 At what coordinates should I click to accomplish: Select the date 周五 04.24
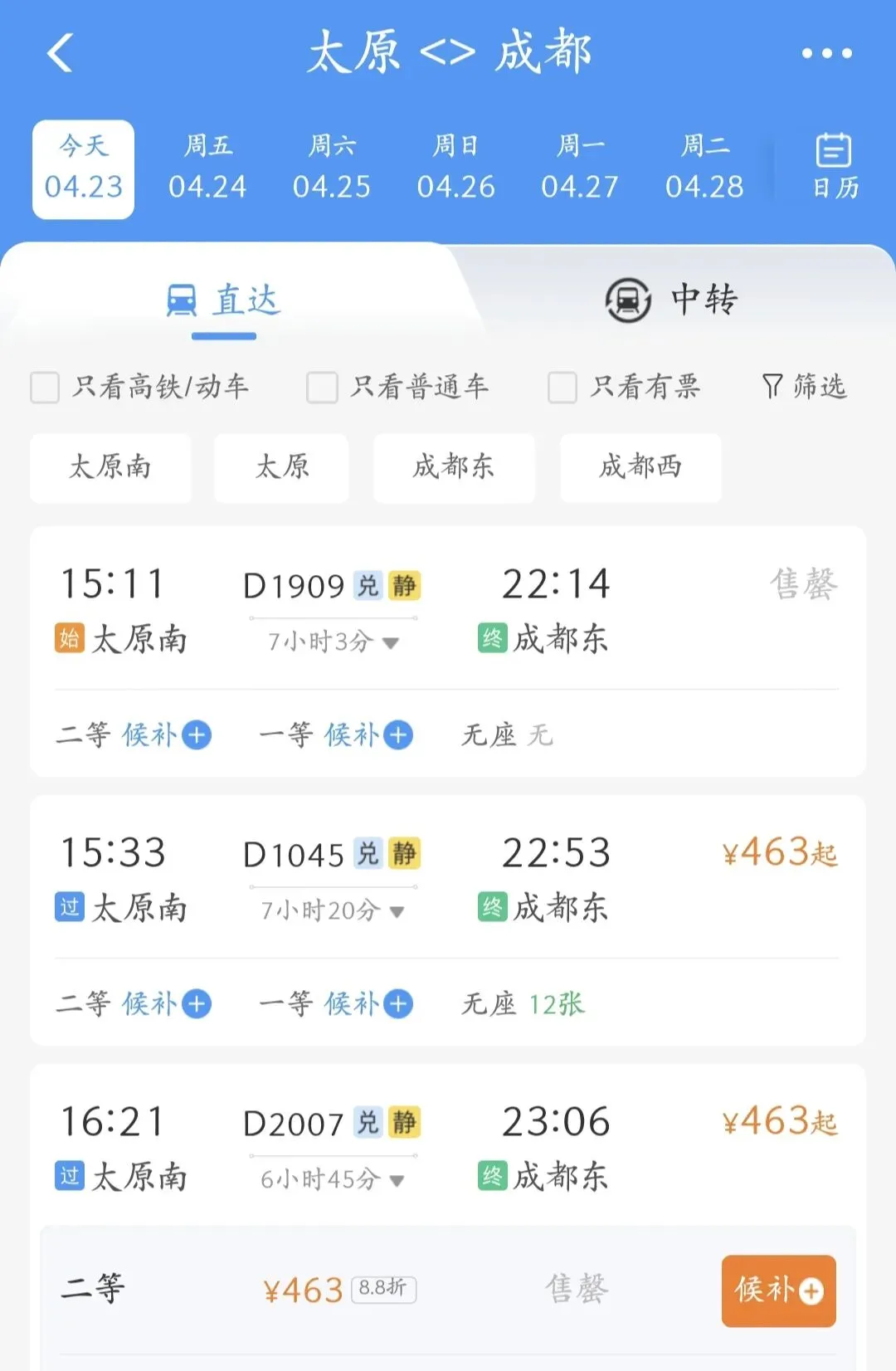point(207,168)
